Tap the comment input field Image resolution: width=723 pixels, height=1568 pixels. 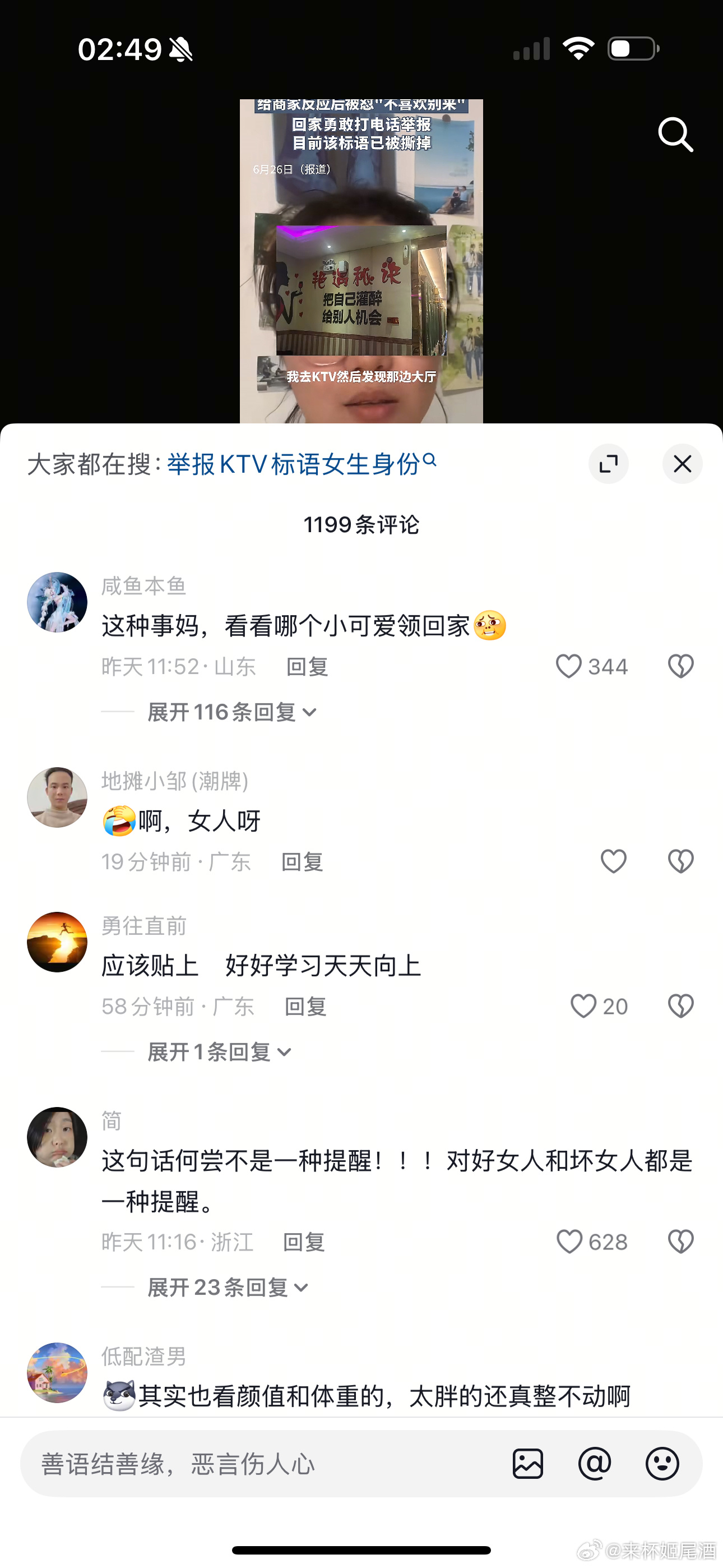(262, 1464)
